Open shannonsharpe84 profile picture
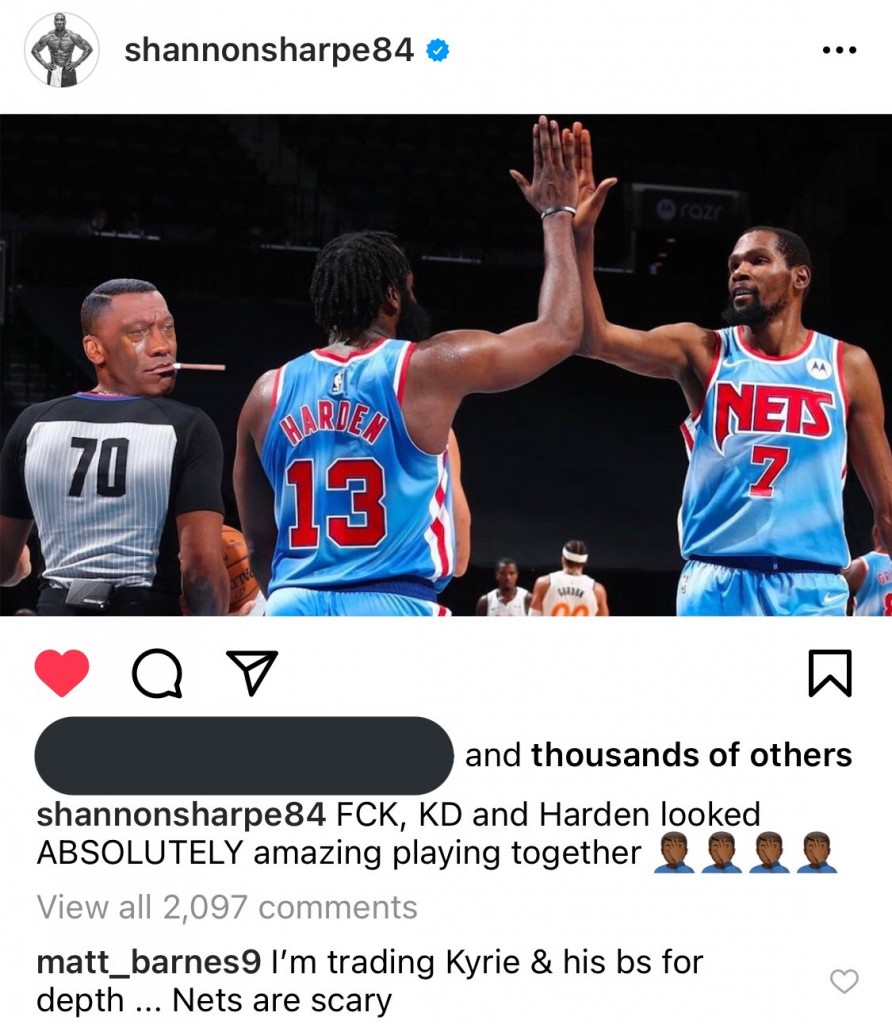 pyautogui.click(x=62, y=51)
